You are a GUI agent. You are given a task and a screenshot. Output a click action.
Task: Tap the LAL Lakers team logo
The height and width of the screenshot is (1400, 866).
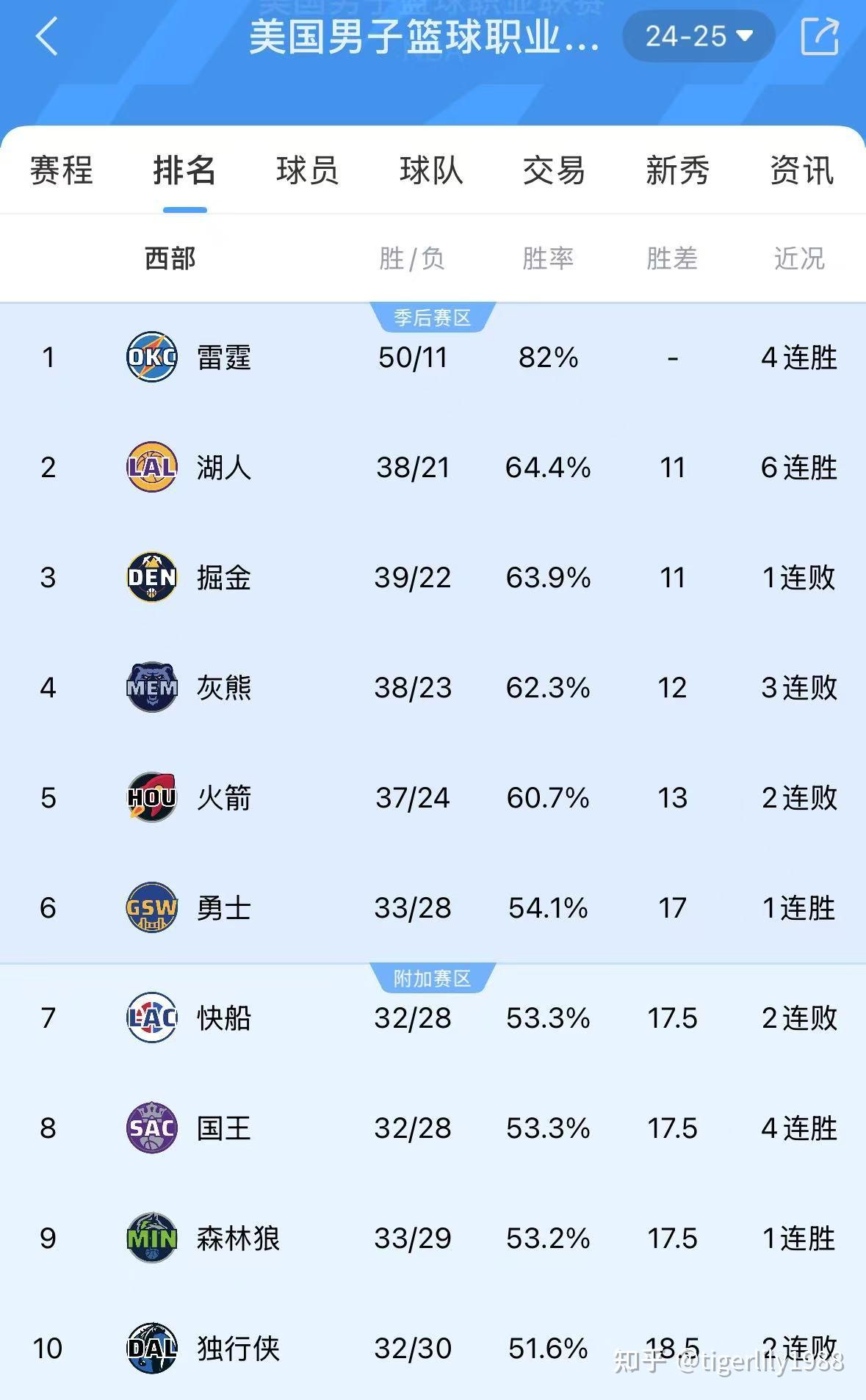151,468
